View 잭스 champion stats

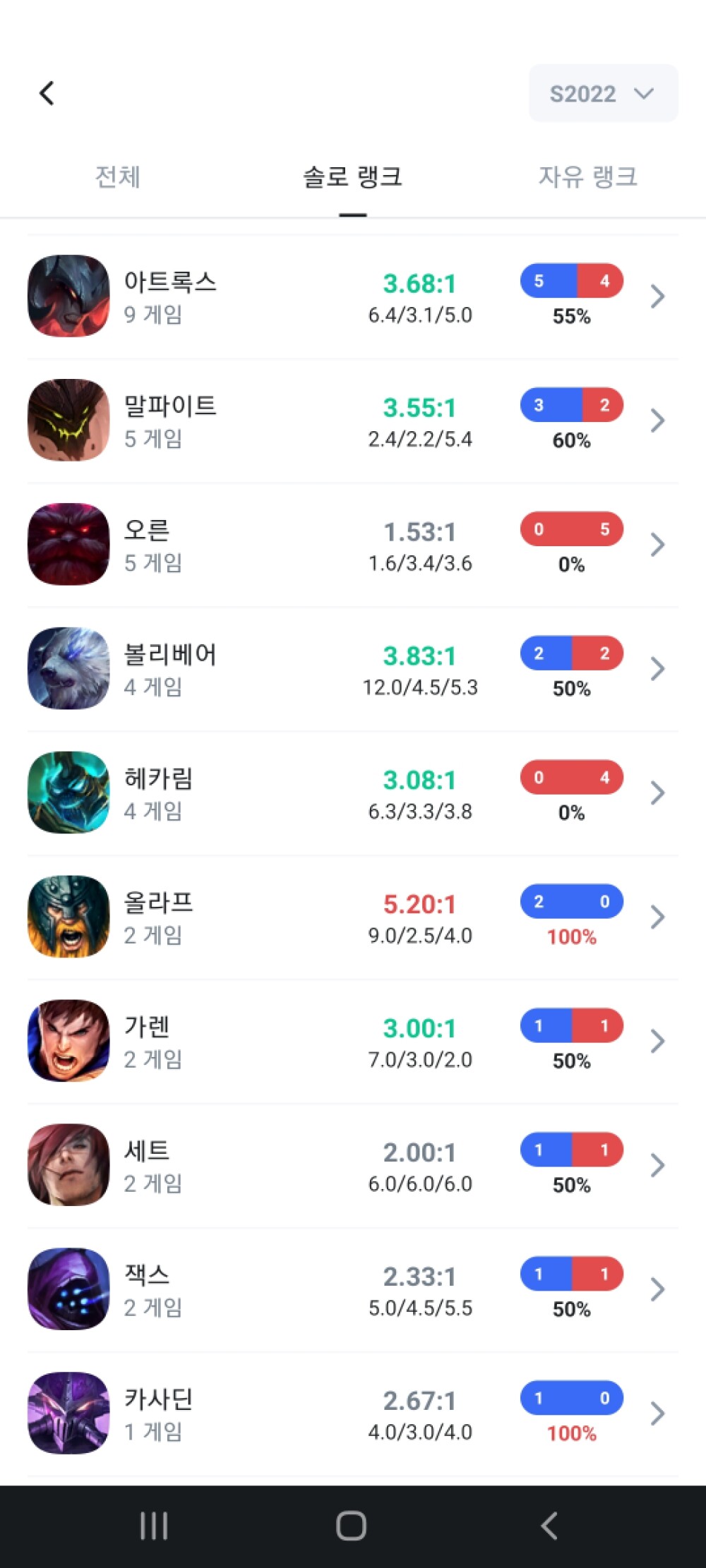coord(353,1290)
